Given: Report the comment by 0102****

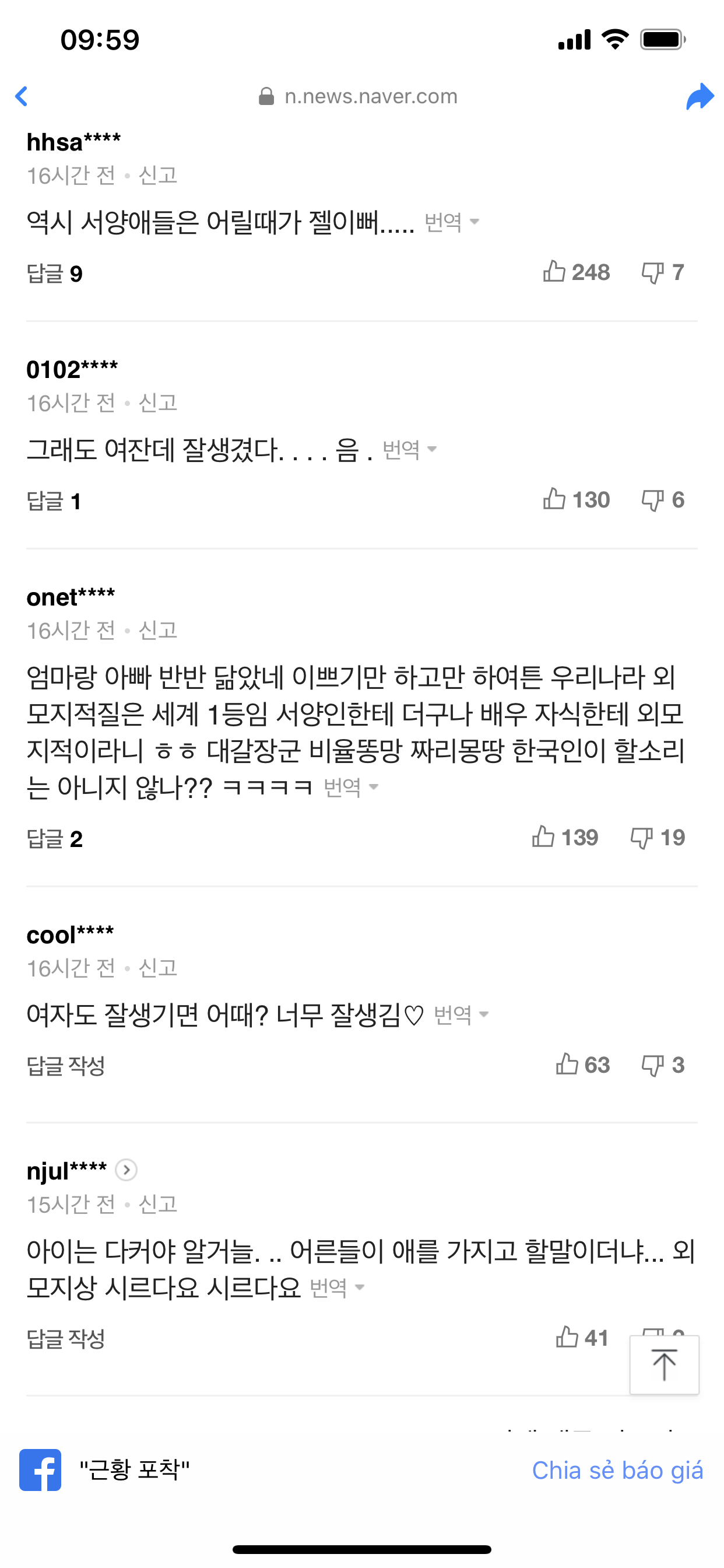Looking at the screenshot, I should point(157,402).
